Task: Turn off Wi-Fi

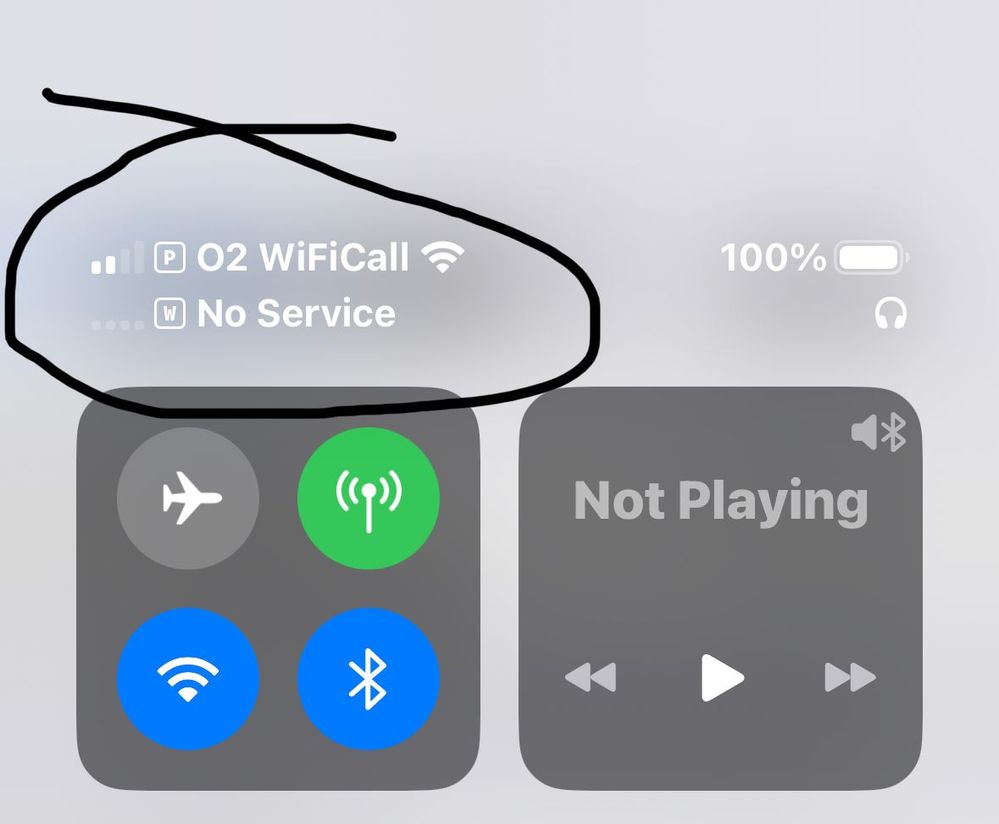Action: (x=188, y=679)
